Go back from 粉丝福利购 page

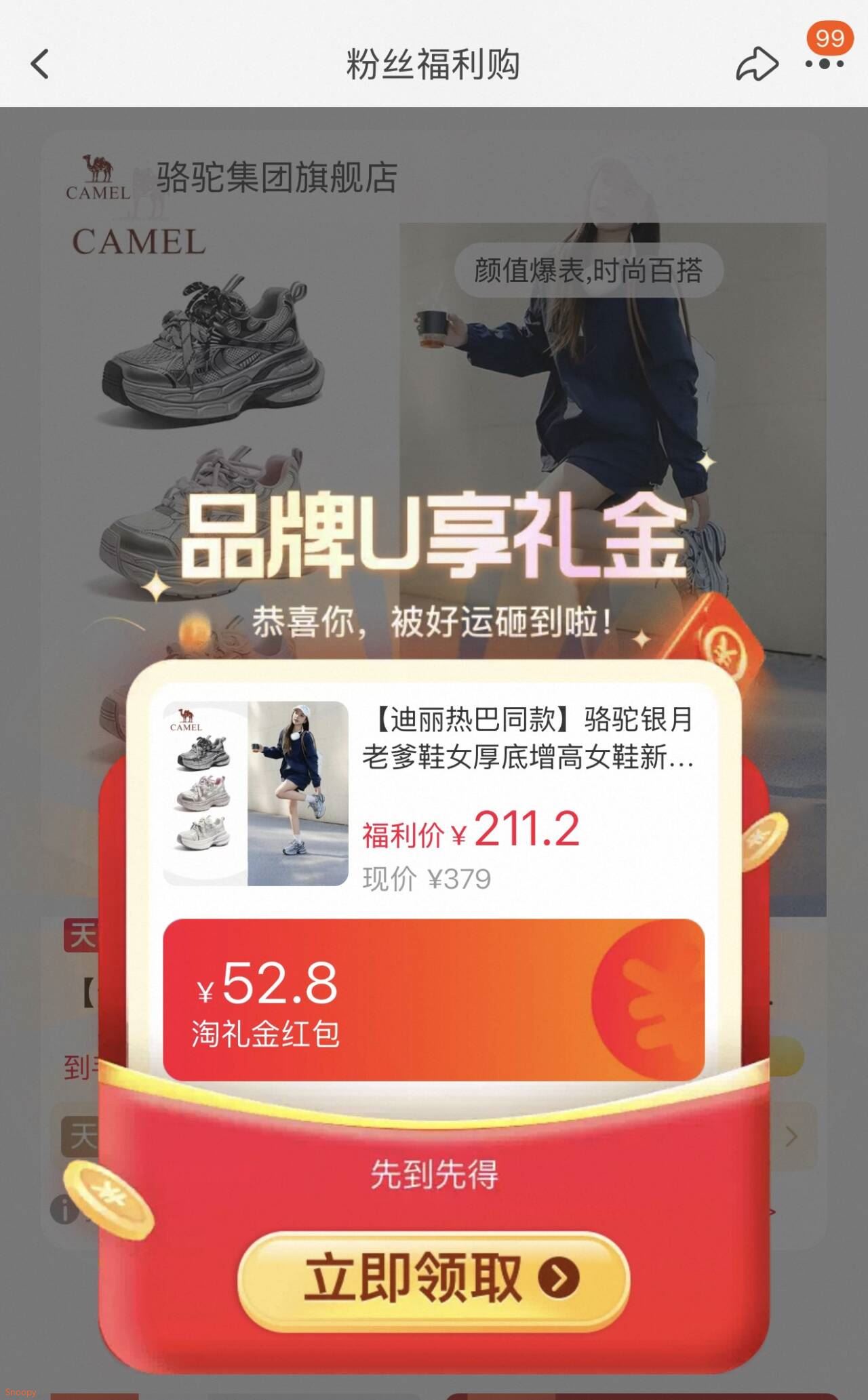40,64
